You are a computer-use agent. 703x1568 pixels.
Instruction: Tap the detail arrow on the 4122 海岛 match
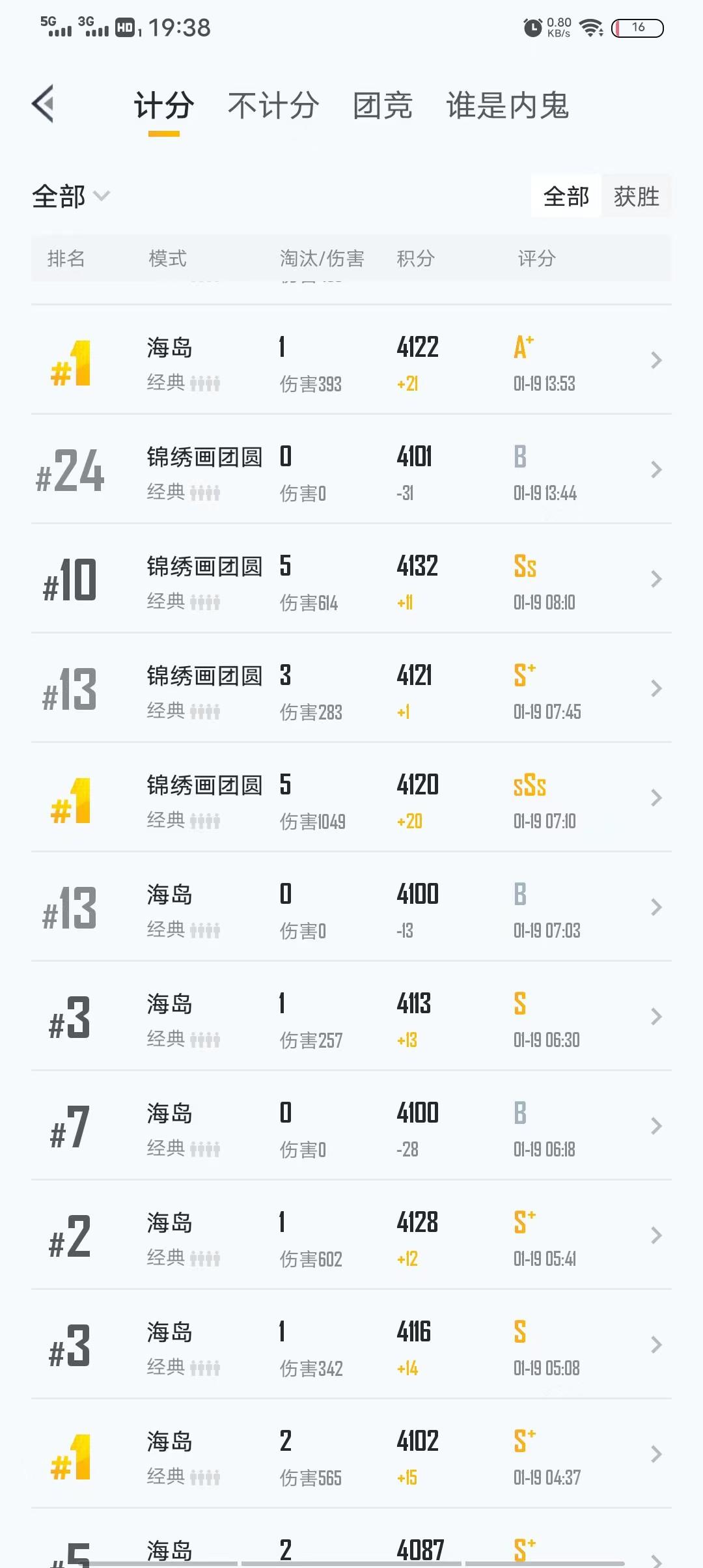(x=655, y=360)
